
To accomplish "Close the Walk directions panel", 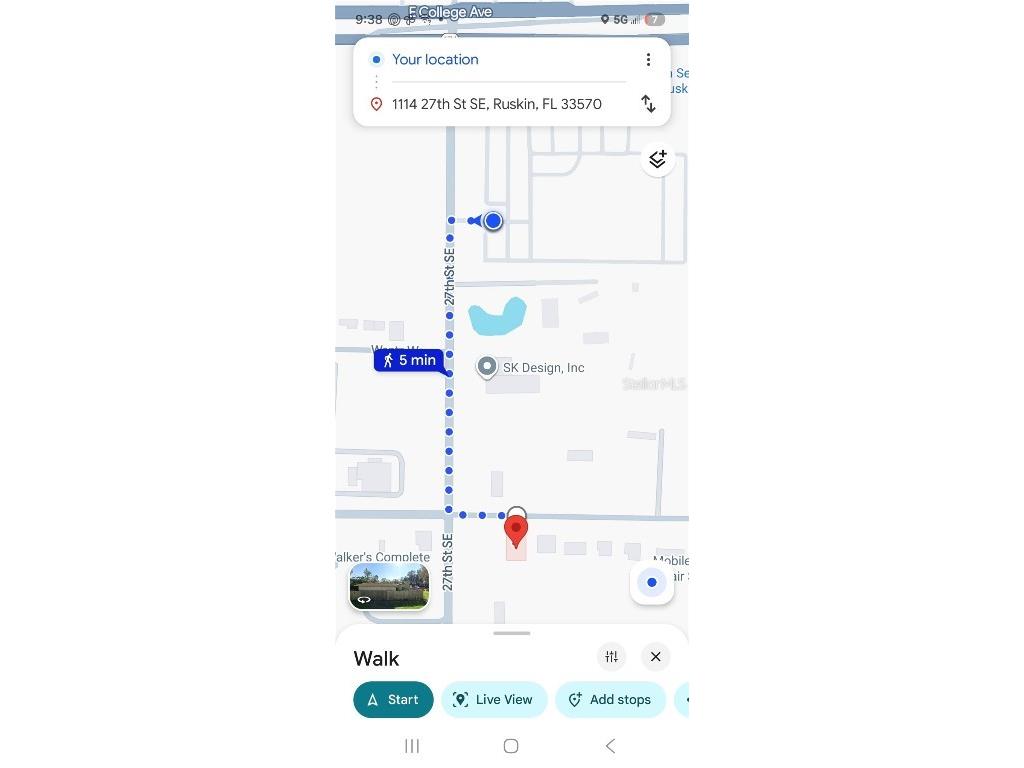I will 656,657.
